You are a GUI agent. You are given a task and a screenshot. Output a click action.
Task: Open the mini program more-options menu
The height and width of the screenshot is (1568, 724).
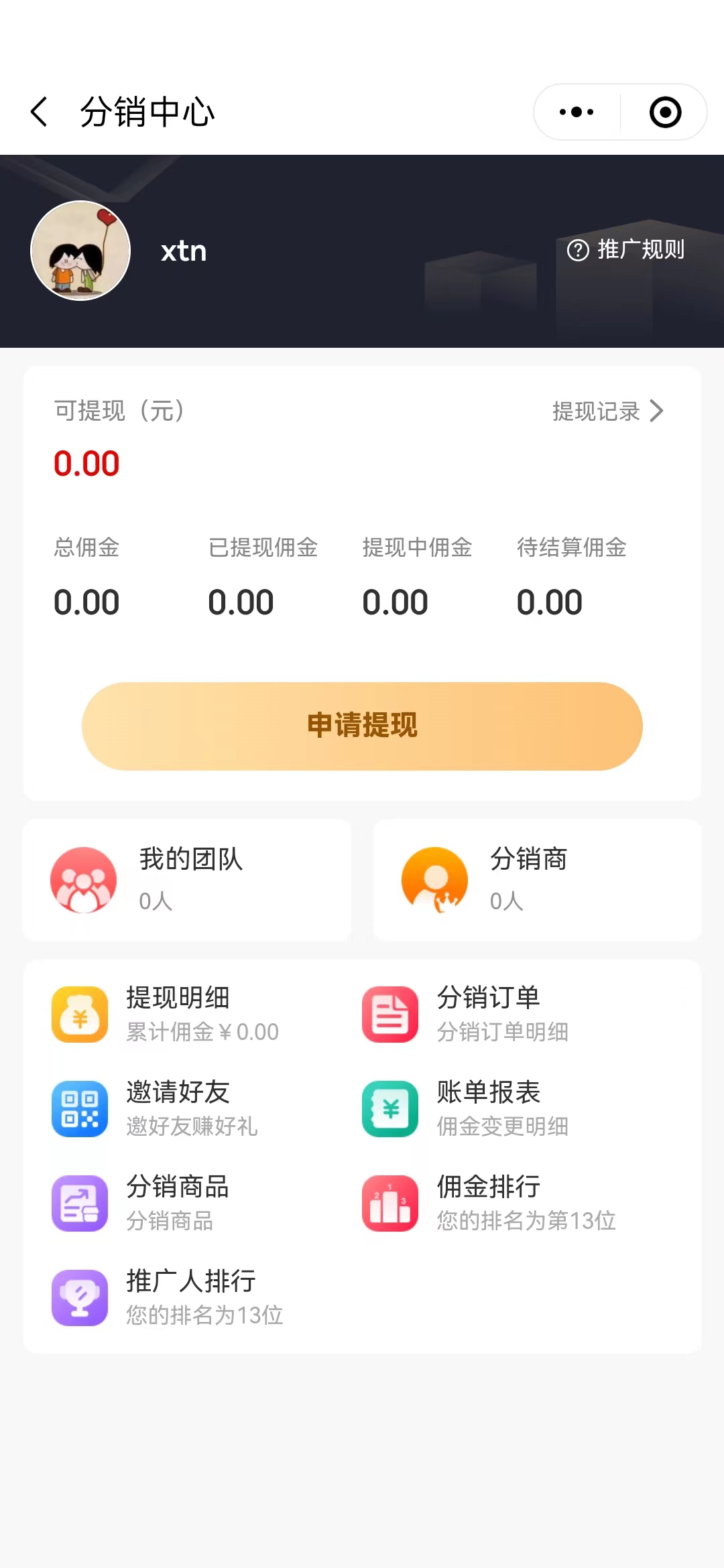tap(577, 112)
